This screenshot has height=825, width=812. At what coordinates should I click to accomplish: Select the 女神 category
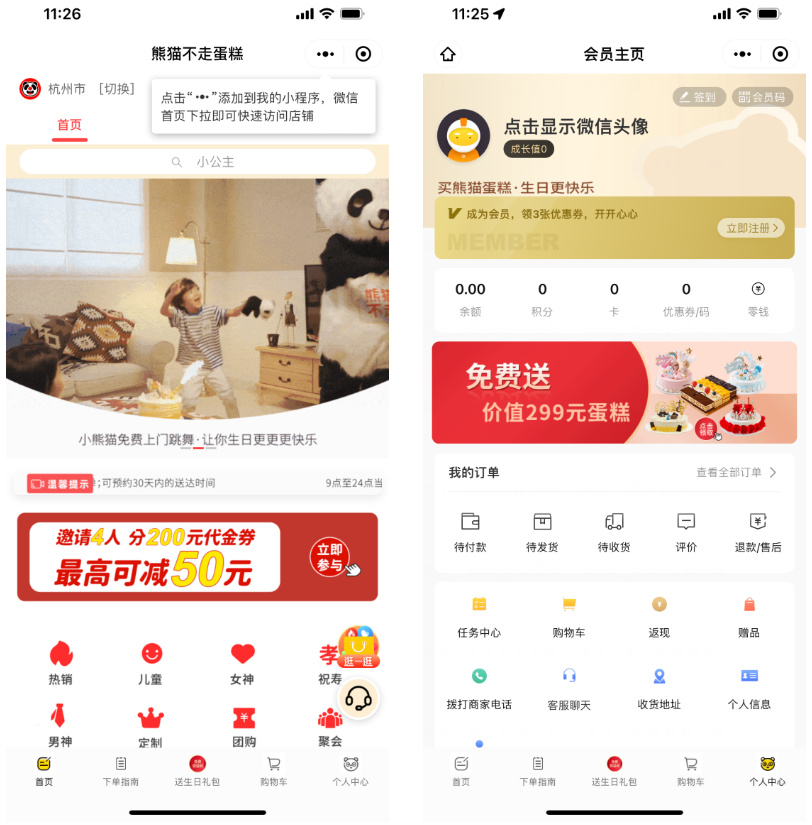[242, 663]
